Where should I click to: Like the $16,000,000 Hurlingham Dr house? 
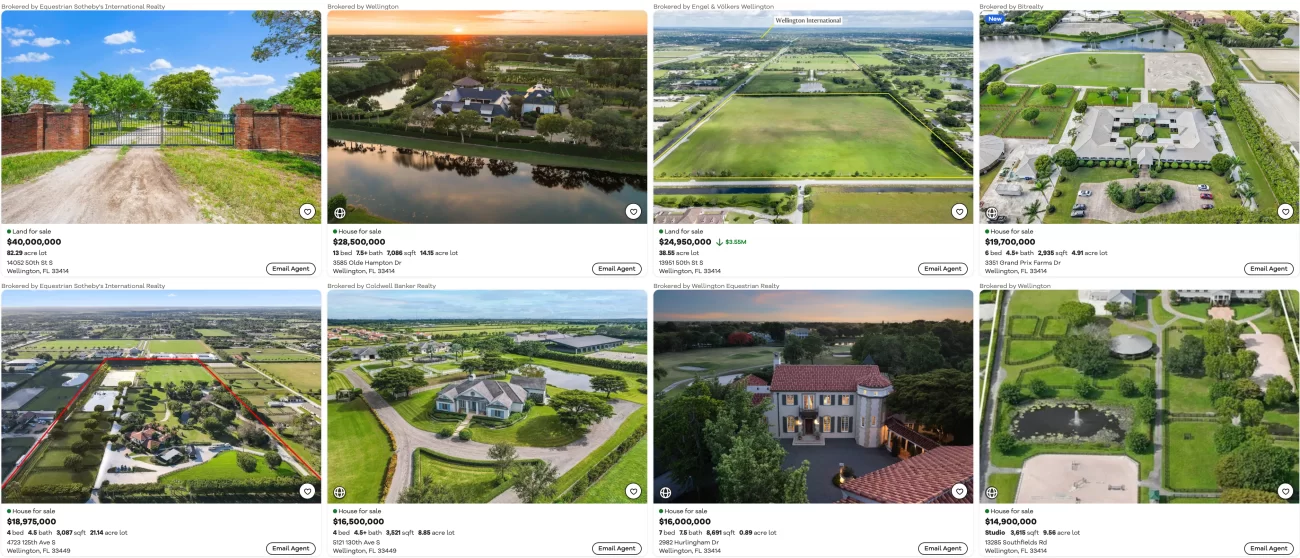point(959,491)
